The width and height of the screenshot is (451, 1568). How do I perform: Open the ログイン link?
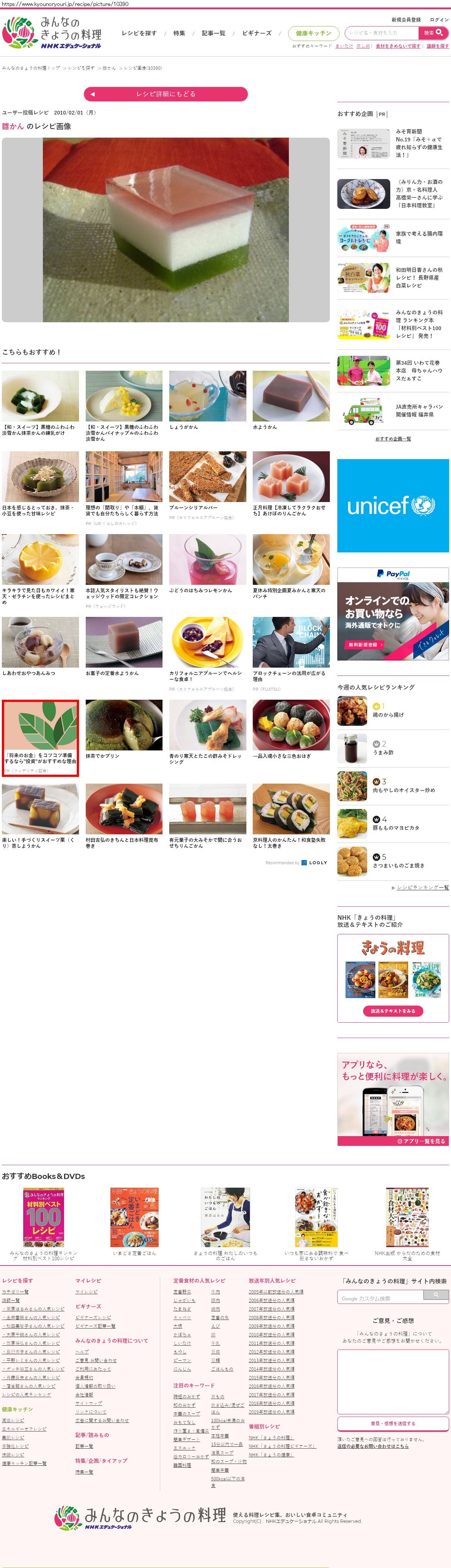[439, 19]
